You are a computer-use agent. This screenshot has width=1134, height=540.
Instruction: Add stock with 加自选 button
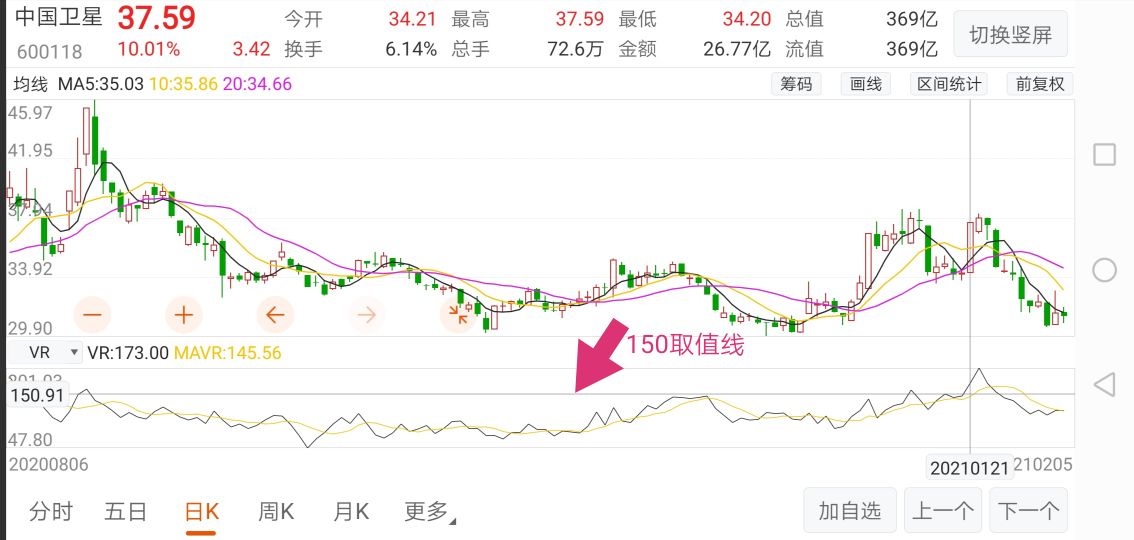click(850, 511)
